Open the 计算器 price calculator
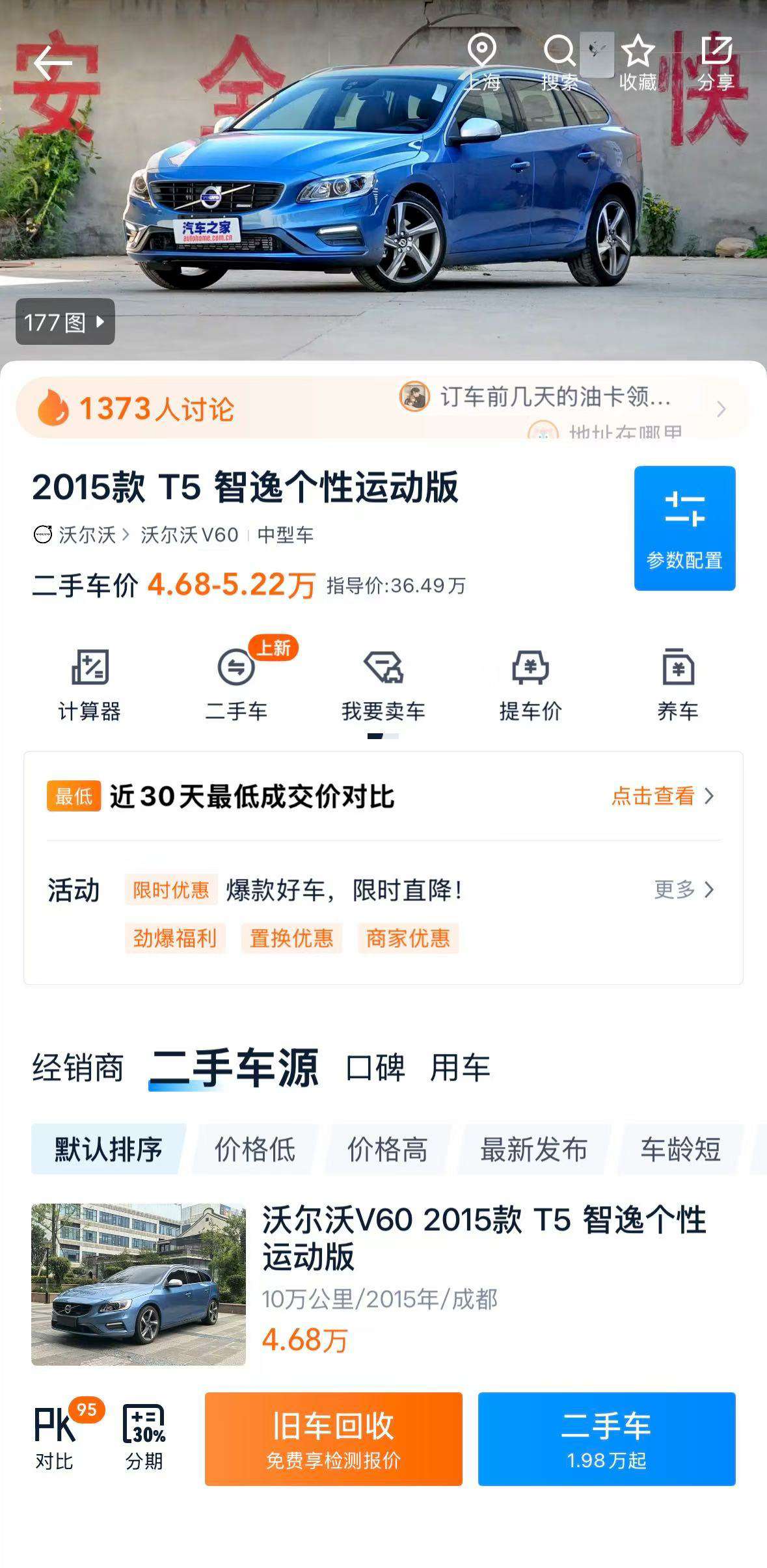The width and height of the screenshot is (767, 1568). click(90, 685)
